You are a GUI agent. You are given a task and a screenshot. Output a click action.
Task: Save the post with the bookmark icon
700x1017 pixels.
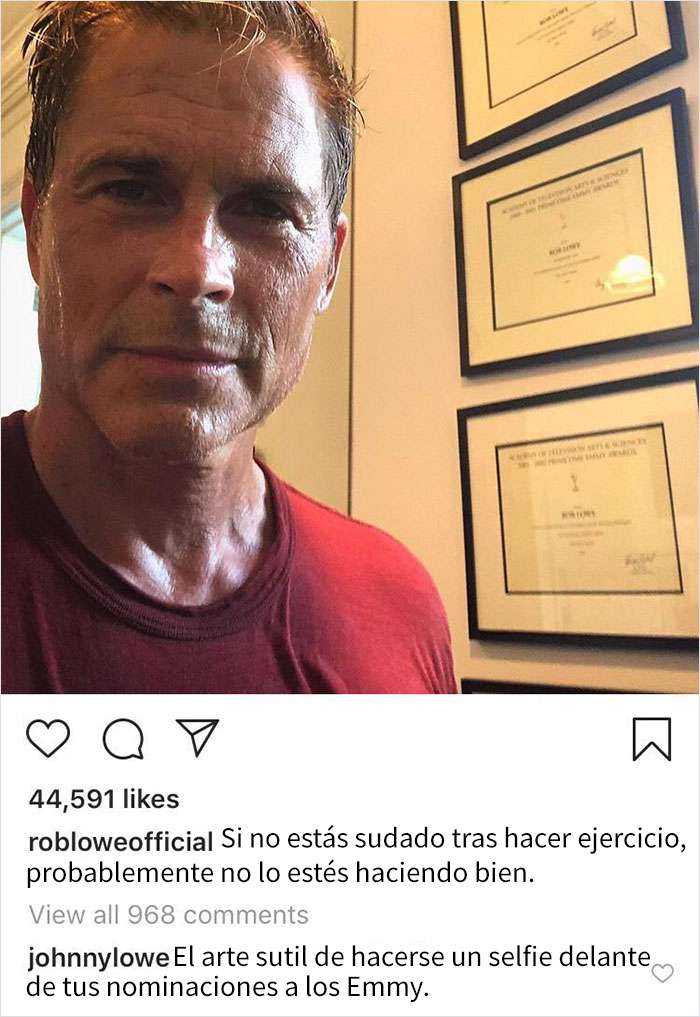[651, 740]
